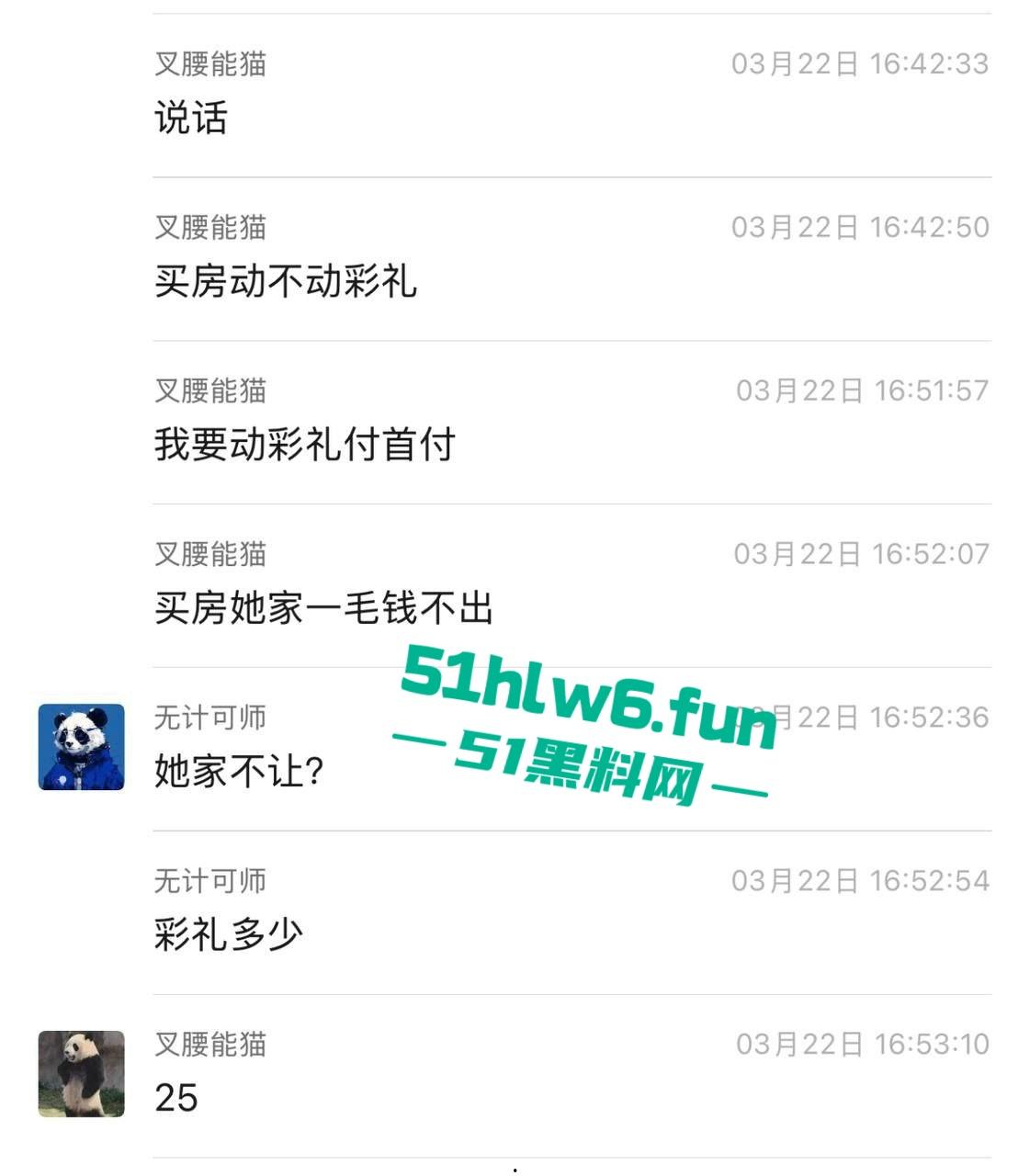1030x1176 pixels.
Task: Open 叉腰能猫's standing panda avatar
Action: click(x=81, y=1073)
